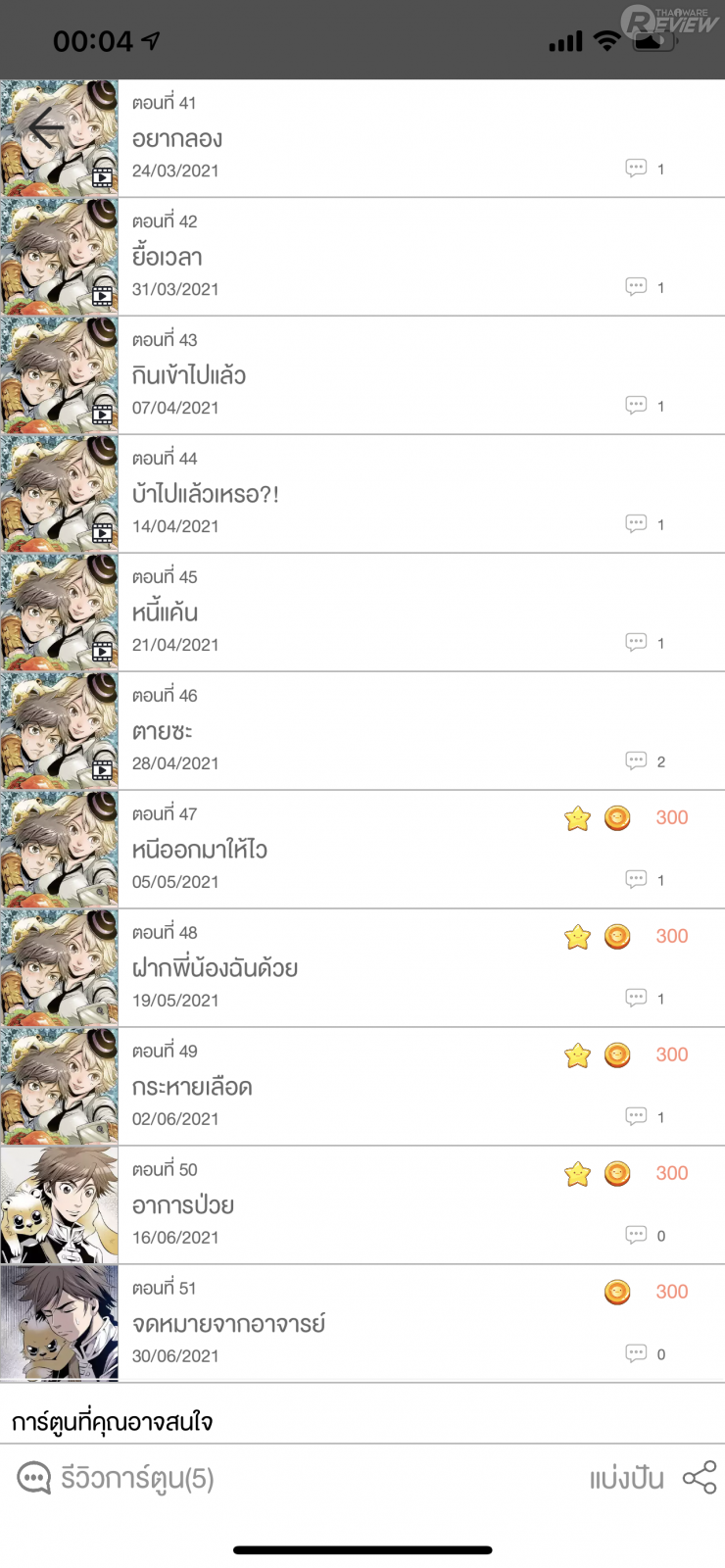This screenshot has height=1568, width=725.
Task: Open episode 44 บ้าไปแล้วเหรอ?!
Action: pyautogui.click(x=372, y=494)
